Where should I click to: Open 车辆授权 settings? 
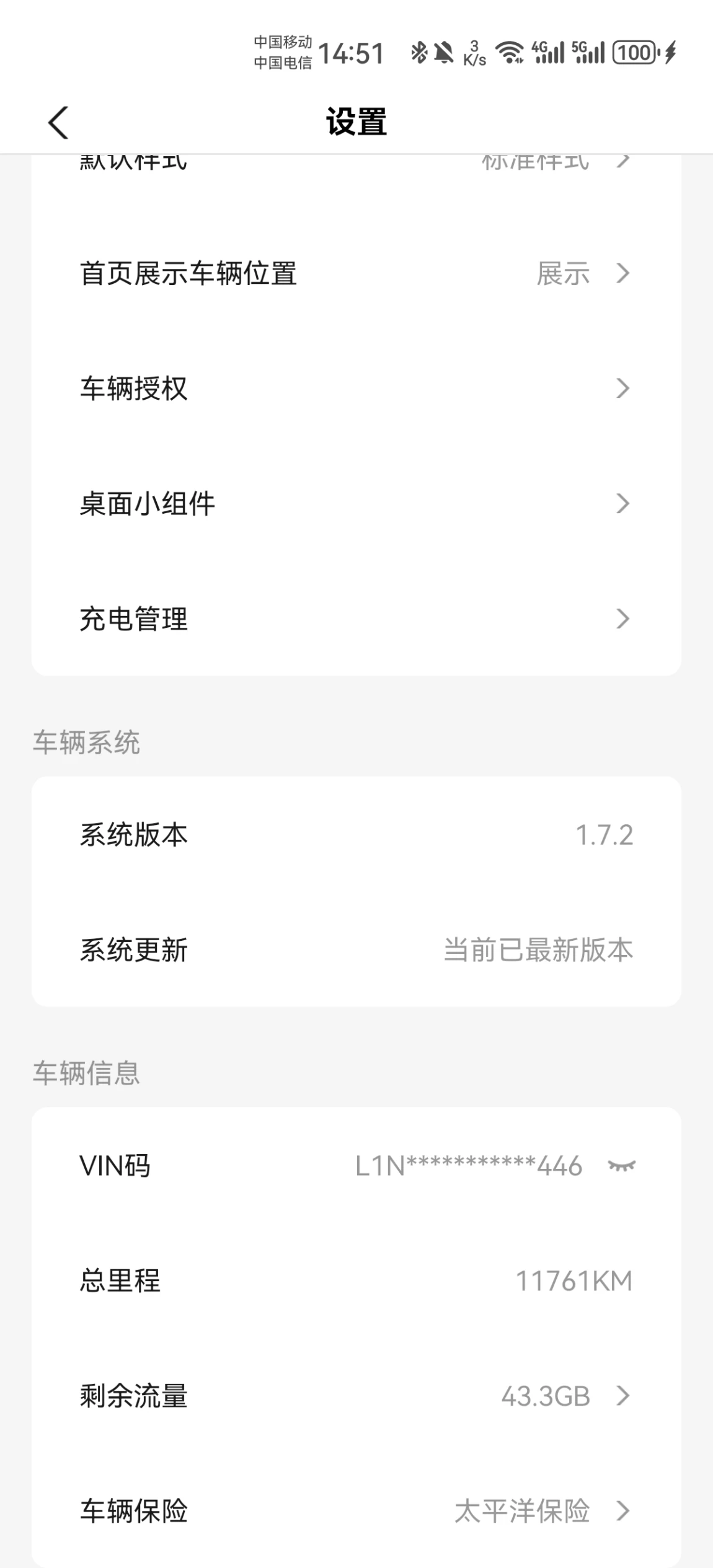[x=356, y=389]
